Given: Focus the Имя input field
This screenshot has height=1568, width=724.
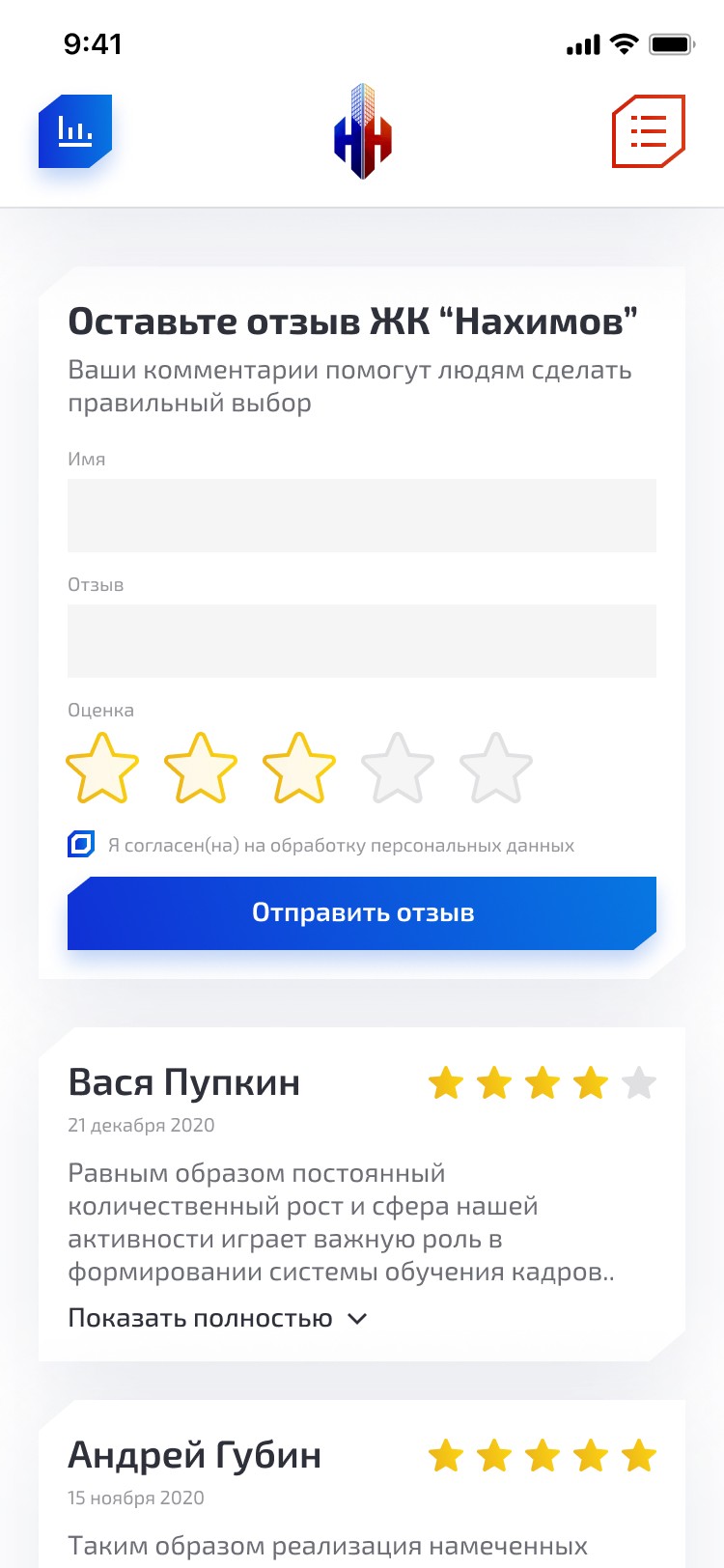Looking at the screenshot, I should coord(362,516).
